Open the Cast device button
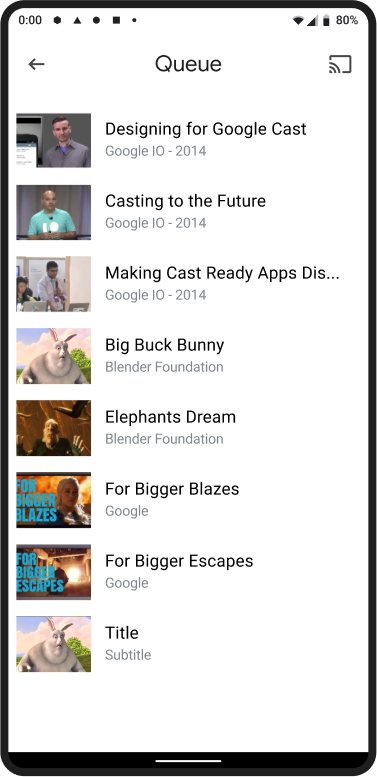The width and height of the screenshot is (377, 777). click(340, 64)
